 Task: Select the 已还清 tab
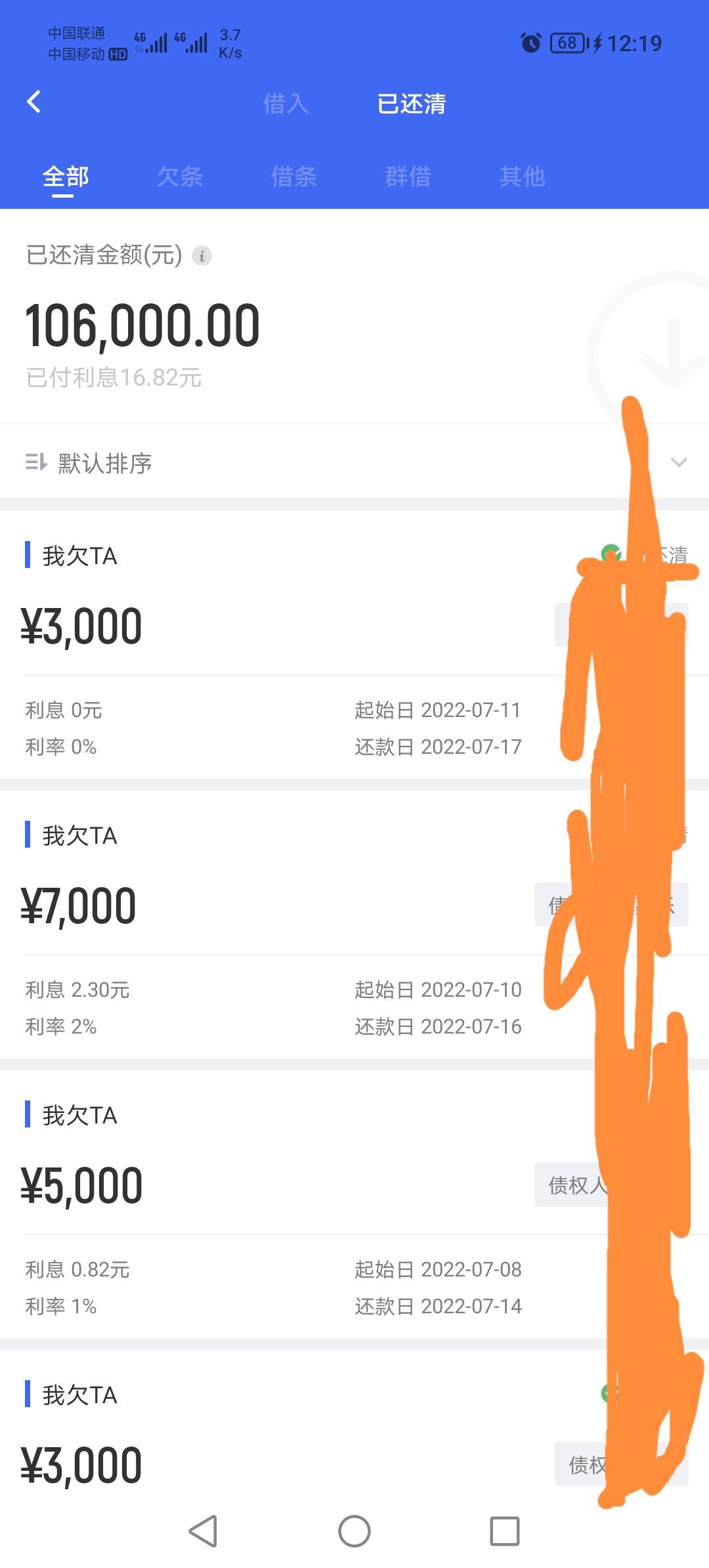pyautogui.click(x=412, y=104)
